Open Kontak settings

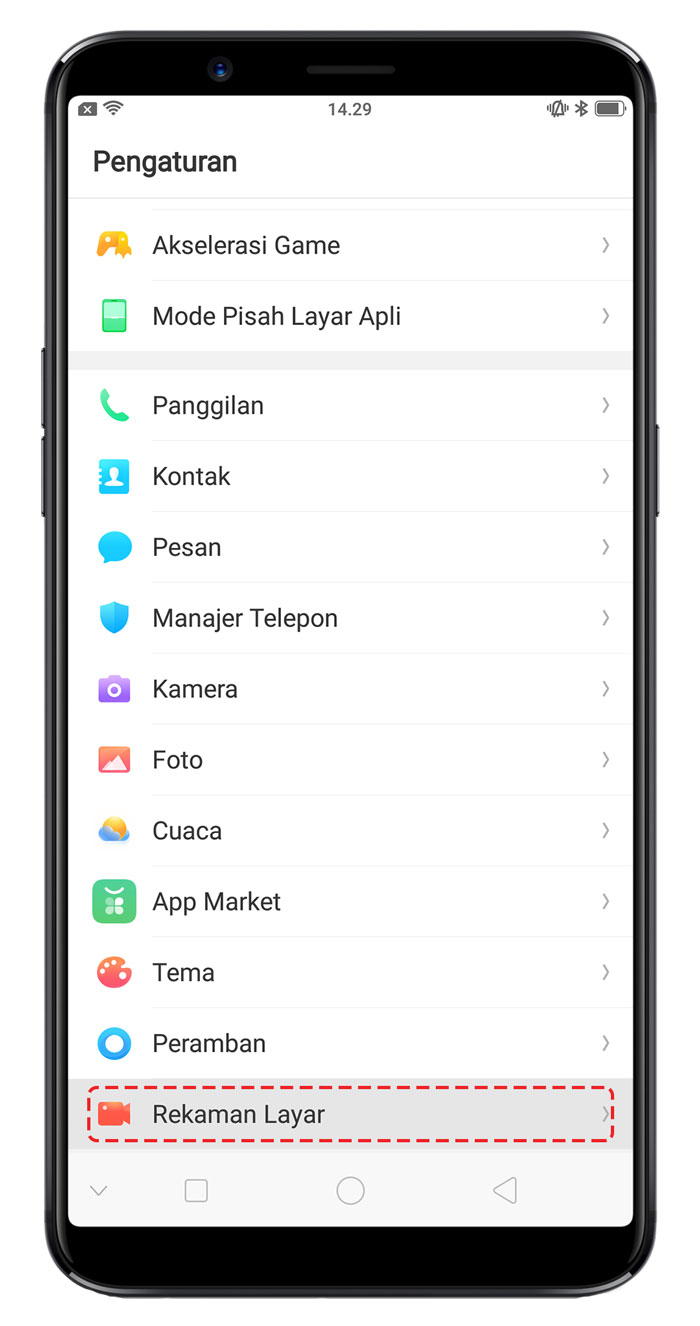tap(350, 476)
